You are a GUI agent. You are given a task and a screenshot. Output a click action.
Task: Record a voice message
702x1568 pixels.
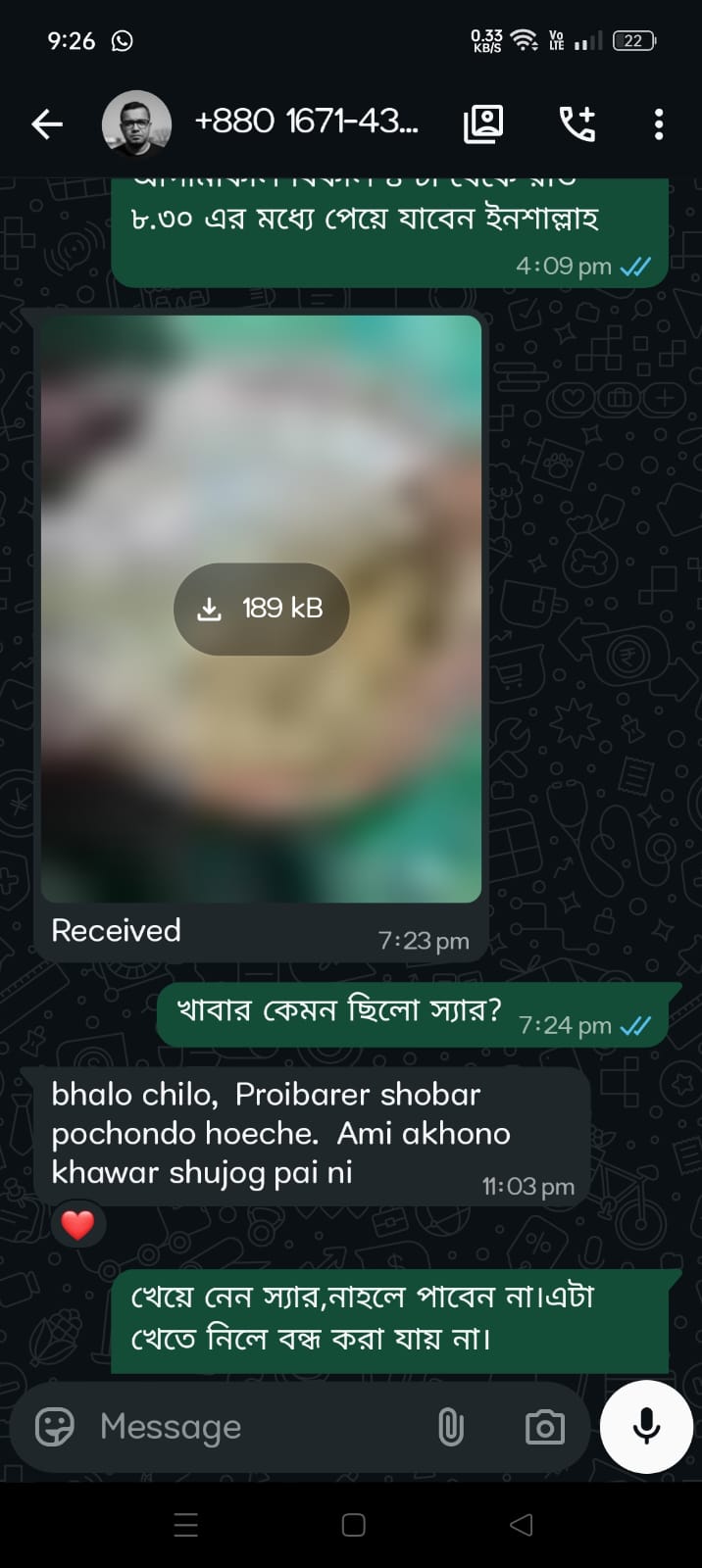click(x=646, y=1426)
